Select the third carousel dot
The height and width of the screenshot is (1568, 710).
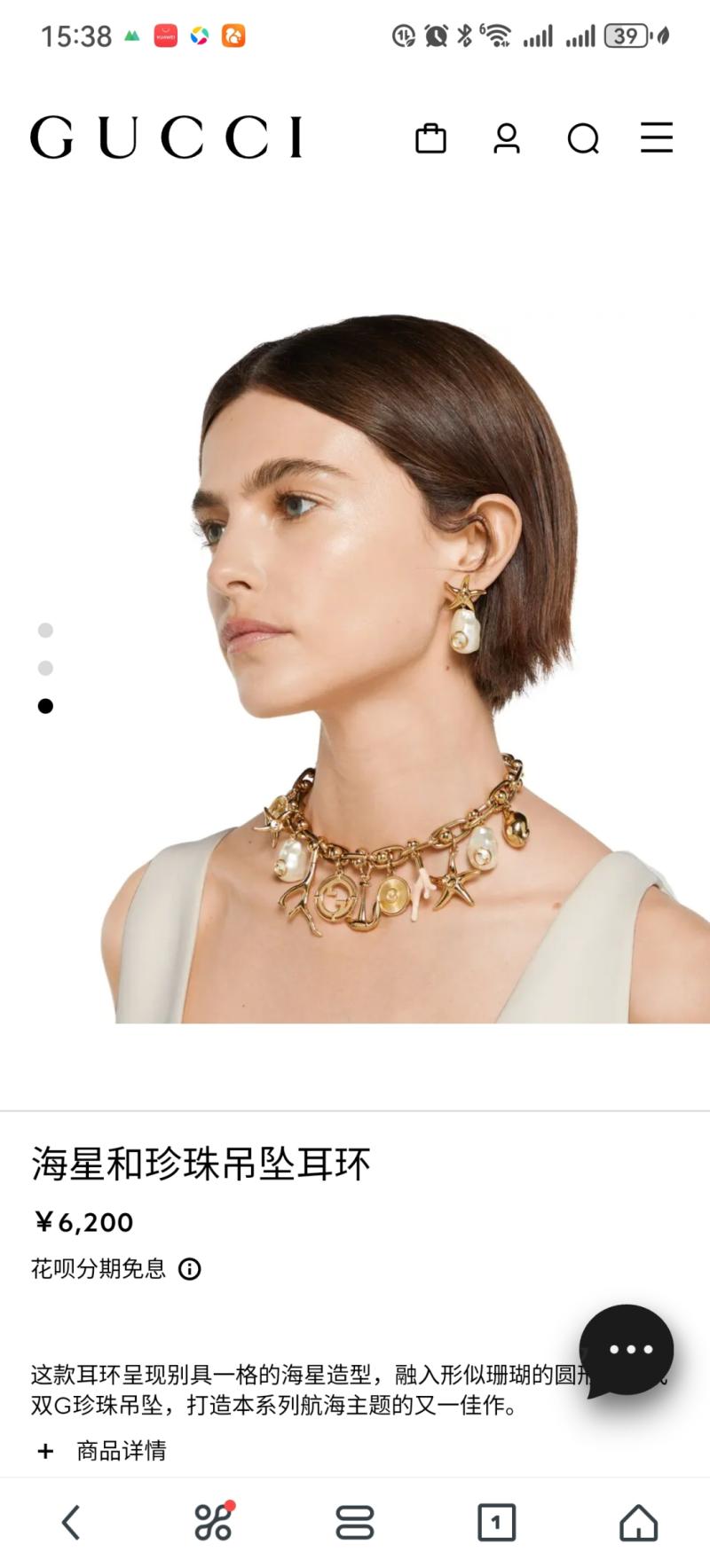46,706
